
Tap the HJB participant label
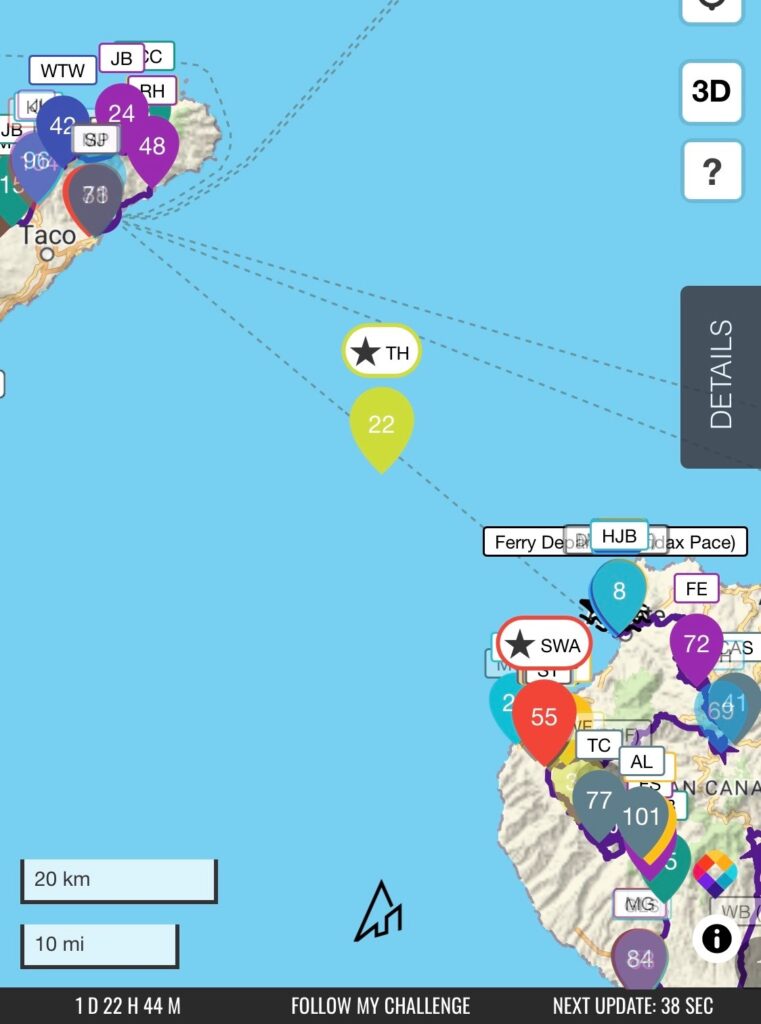[619, 536]
